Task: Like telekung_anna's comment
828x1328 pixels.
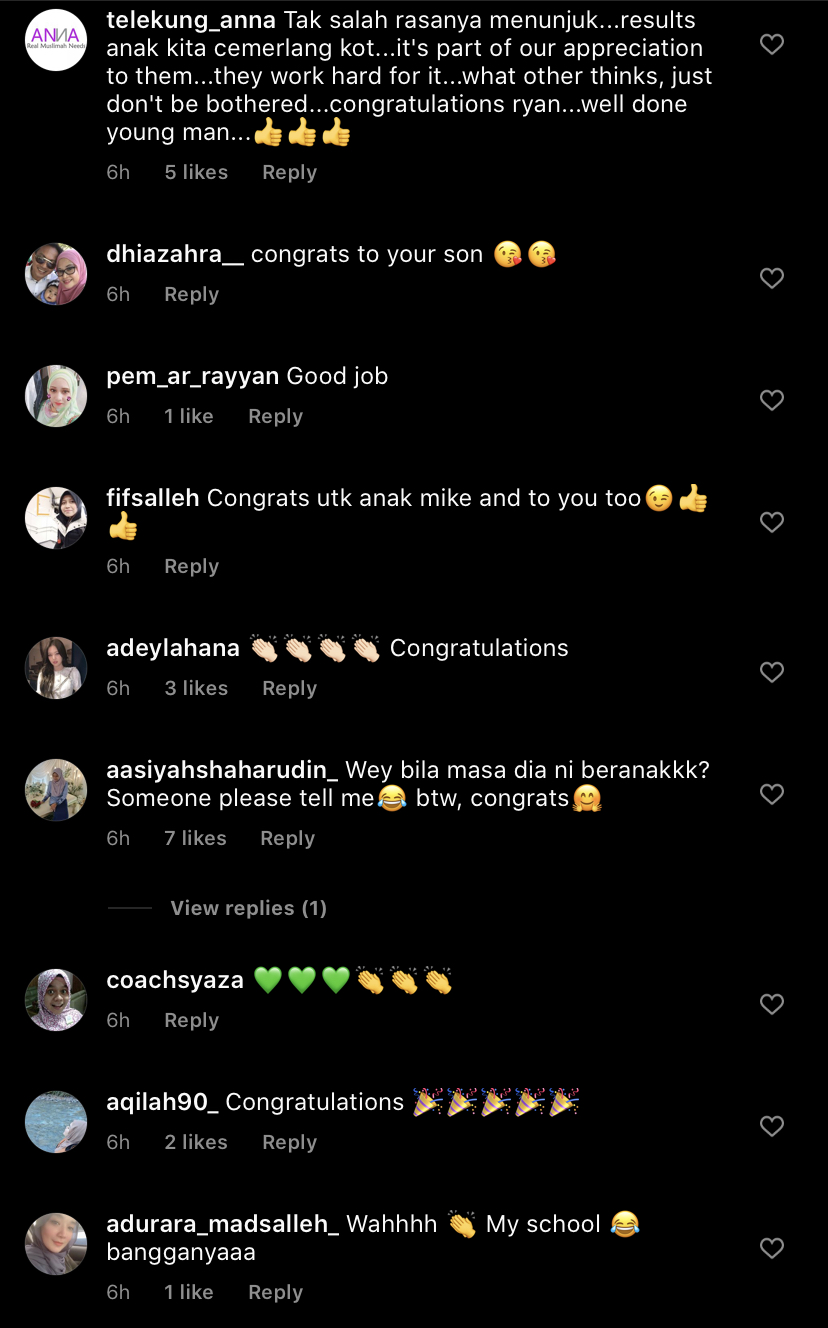Action: [772, 45]
